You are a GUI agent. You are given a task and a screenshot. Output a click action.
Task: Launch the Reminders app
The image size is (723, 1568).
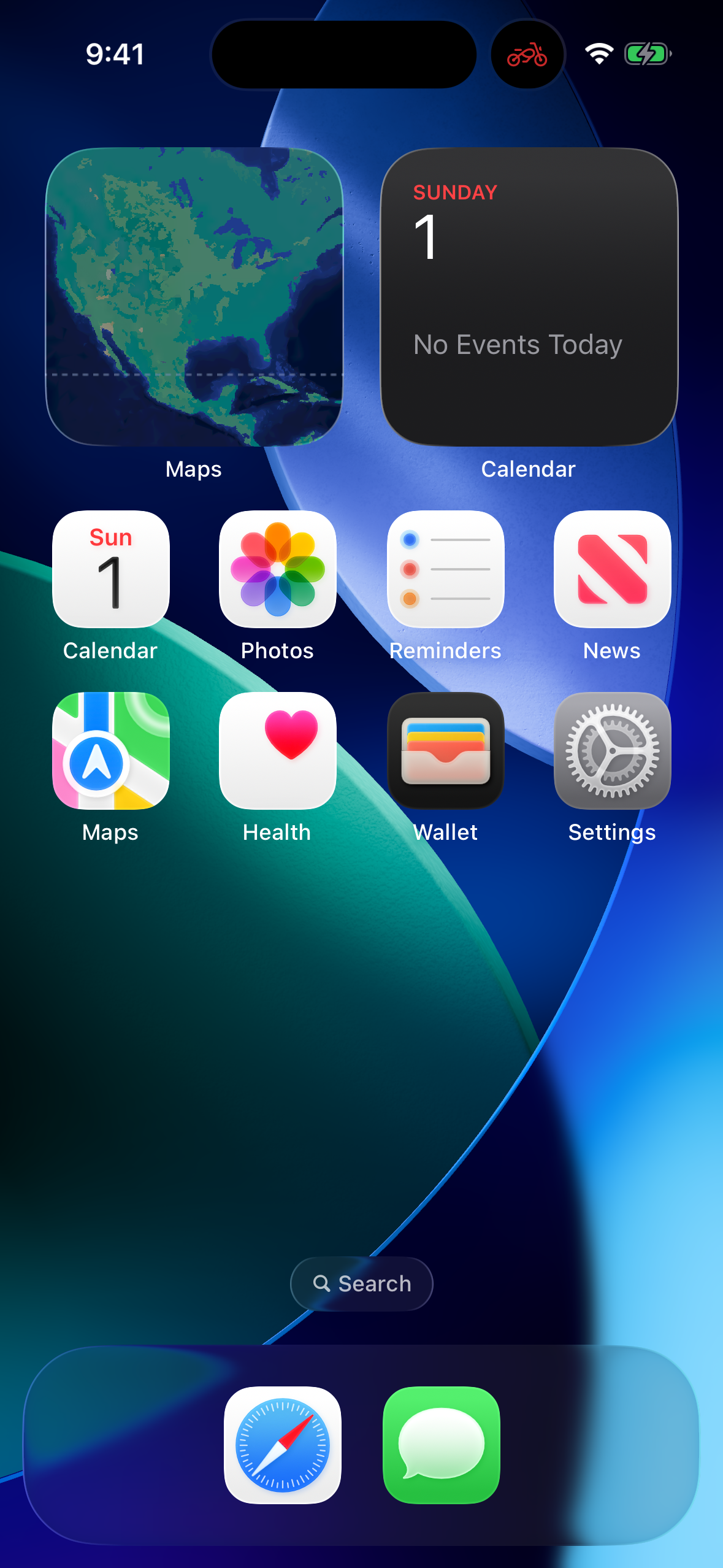[445, 571]
